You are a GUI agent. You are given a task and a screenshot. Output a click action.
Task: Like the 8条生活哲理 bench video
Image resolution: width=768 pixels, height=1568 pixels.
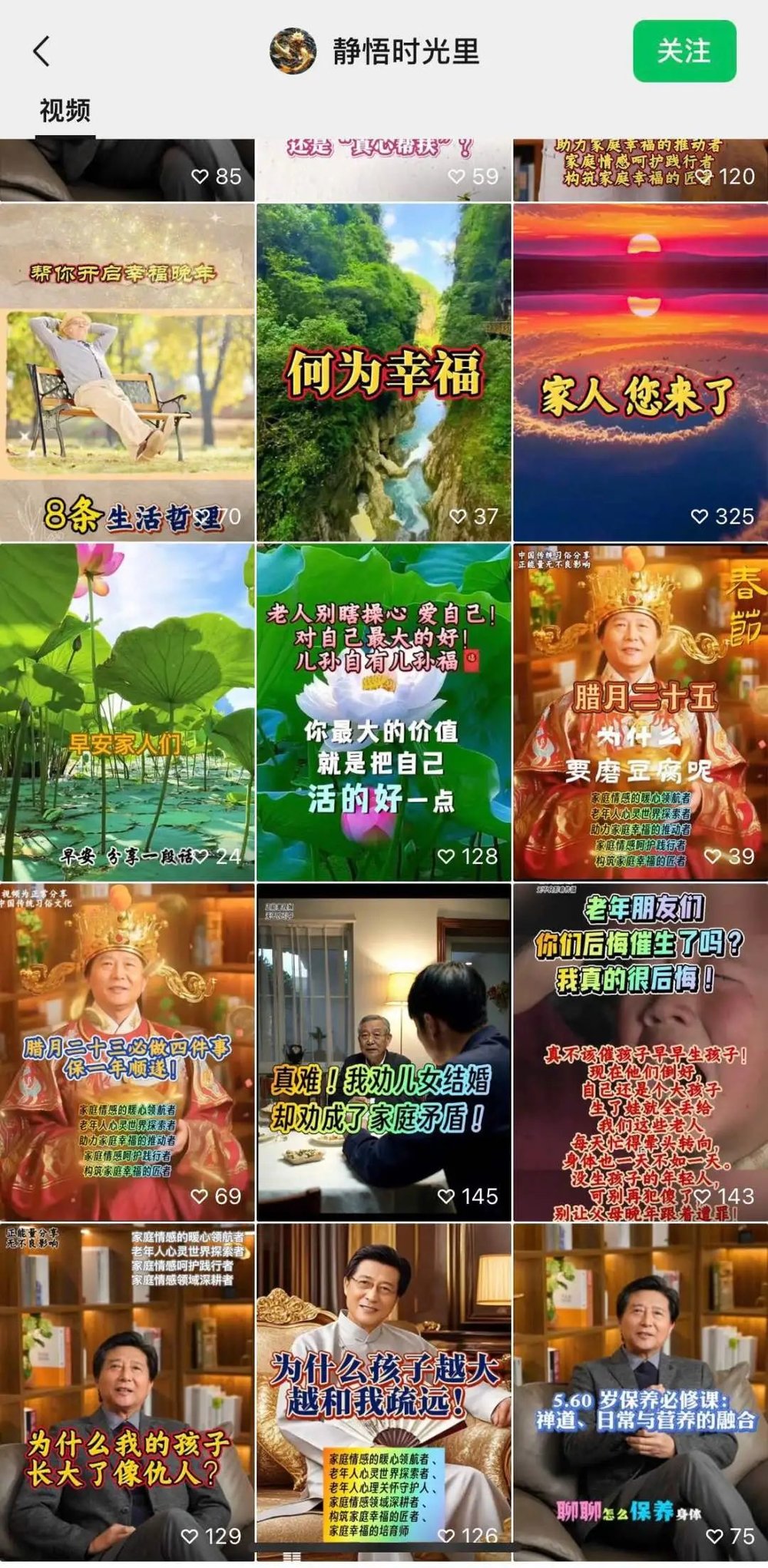200,514
